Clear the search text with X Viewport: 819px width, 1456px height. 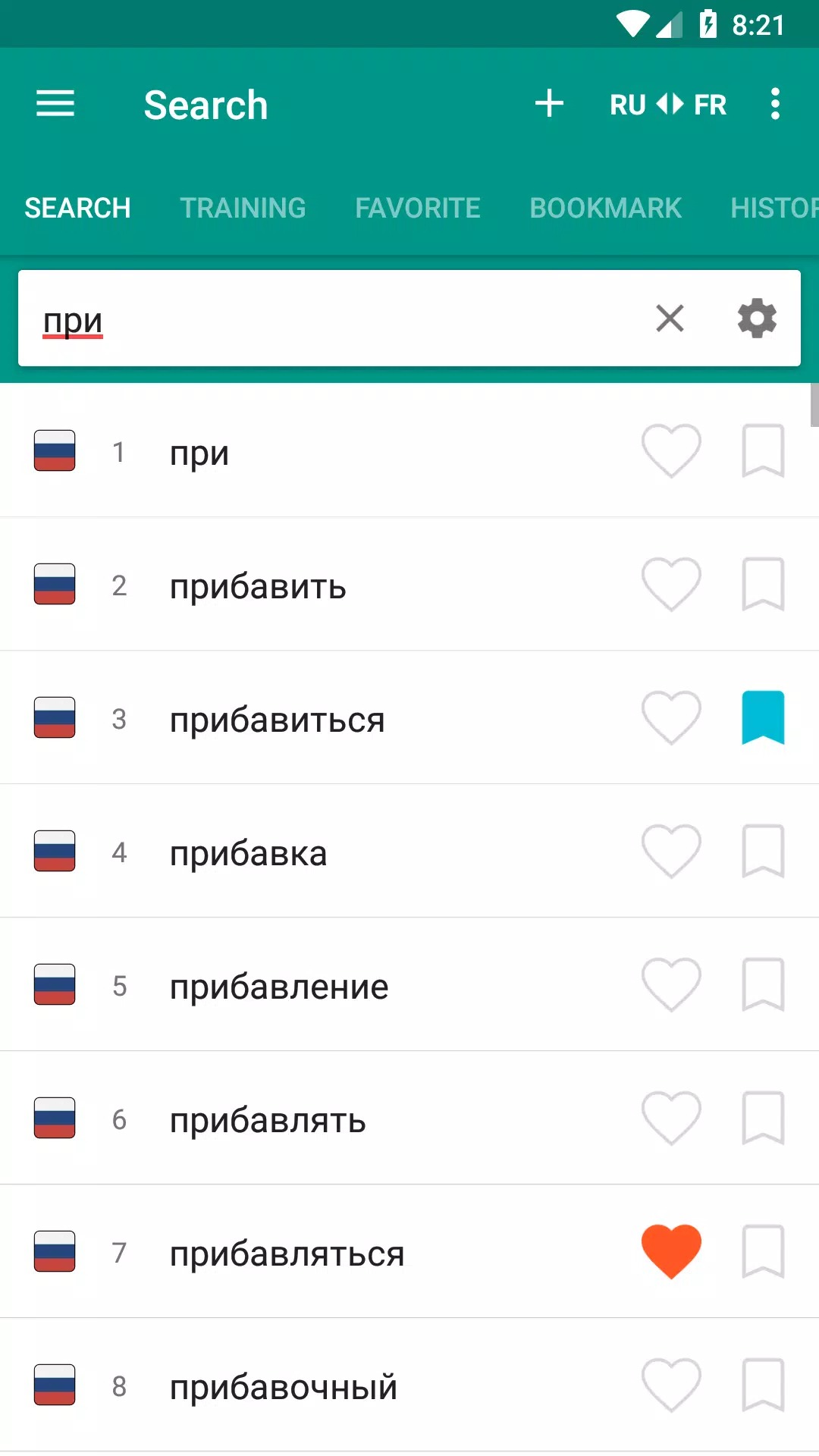click(x=670, y=318)
